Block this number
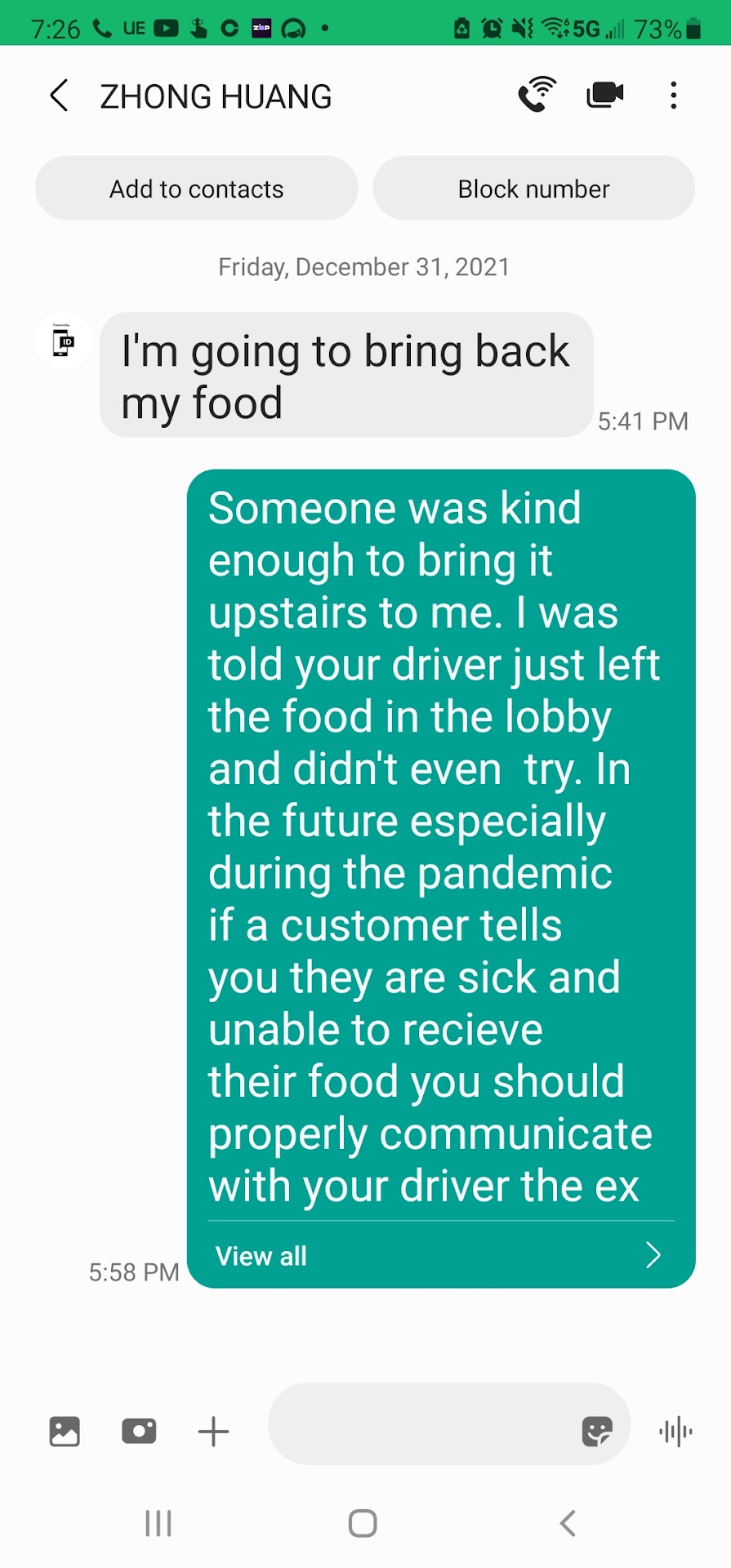The width and height of the screenshot is (731, 1568). pyautogui.click(x=533, y=189)
